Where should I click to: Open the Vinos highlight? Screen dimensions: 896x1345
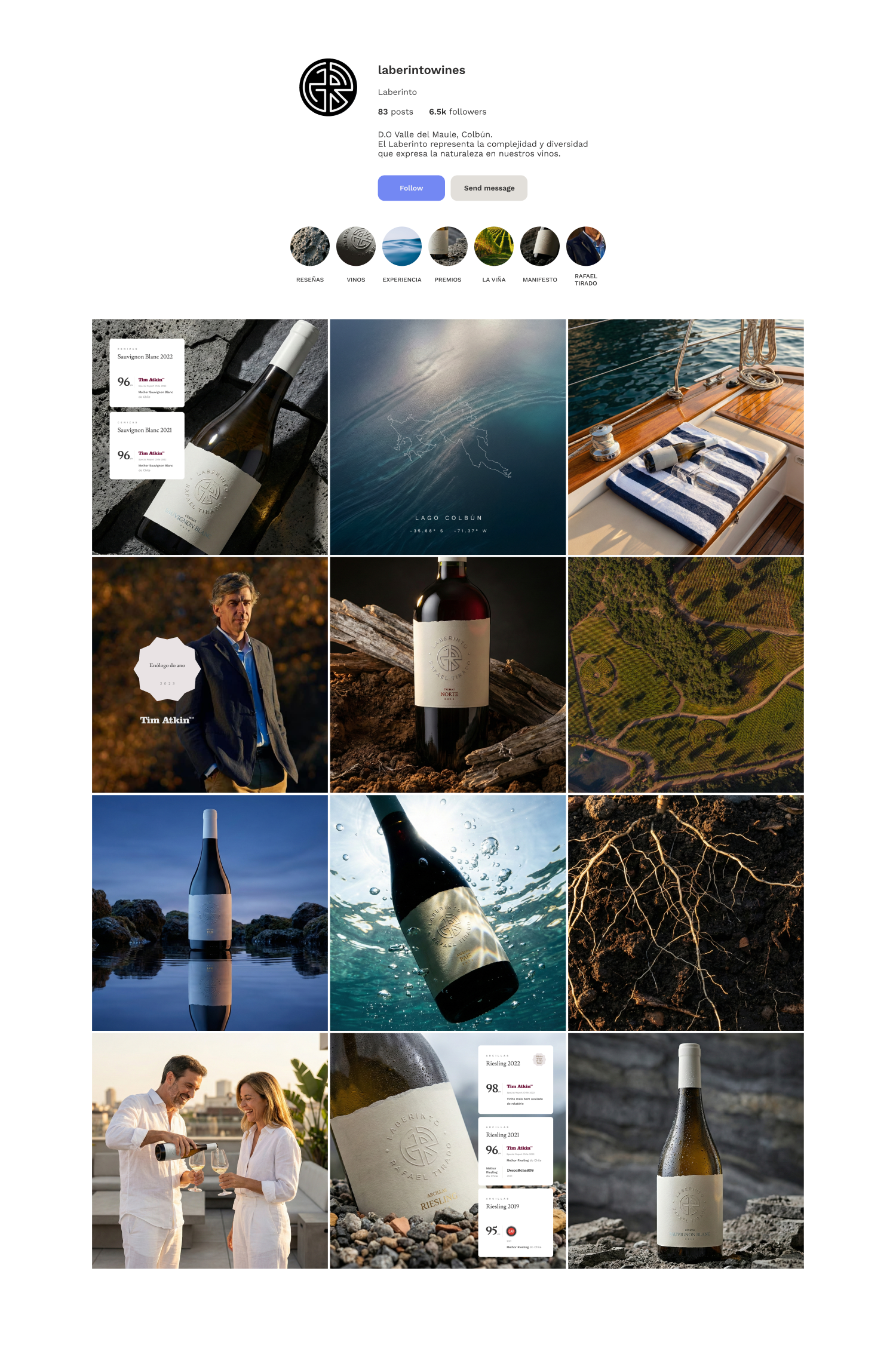[x=356, y=246]
